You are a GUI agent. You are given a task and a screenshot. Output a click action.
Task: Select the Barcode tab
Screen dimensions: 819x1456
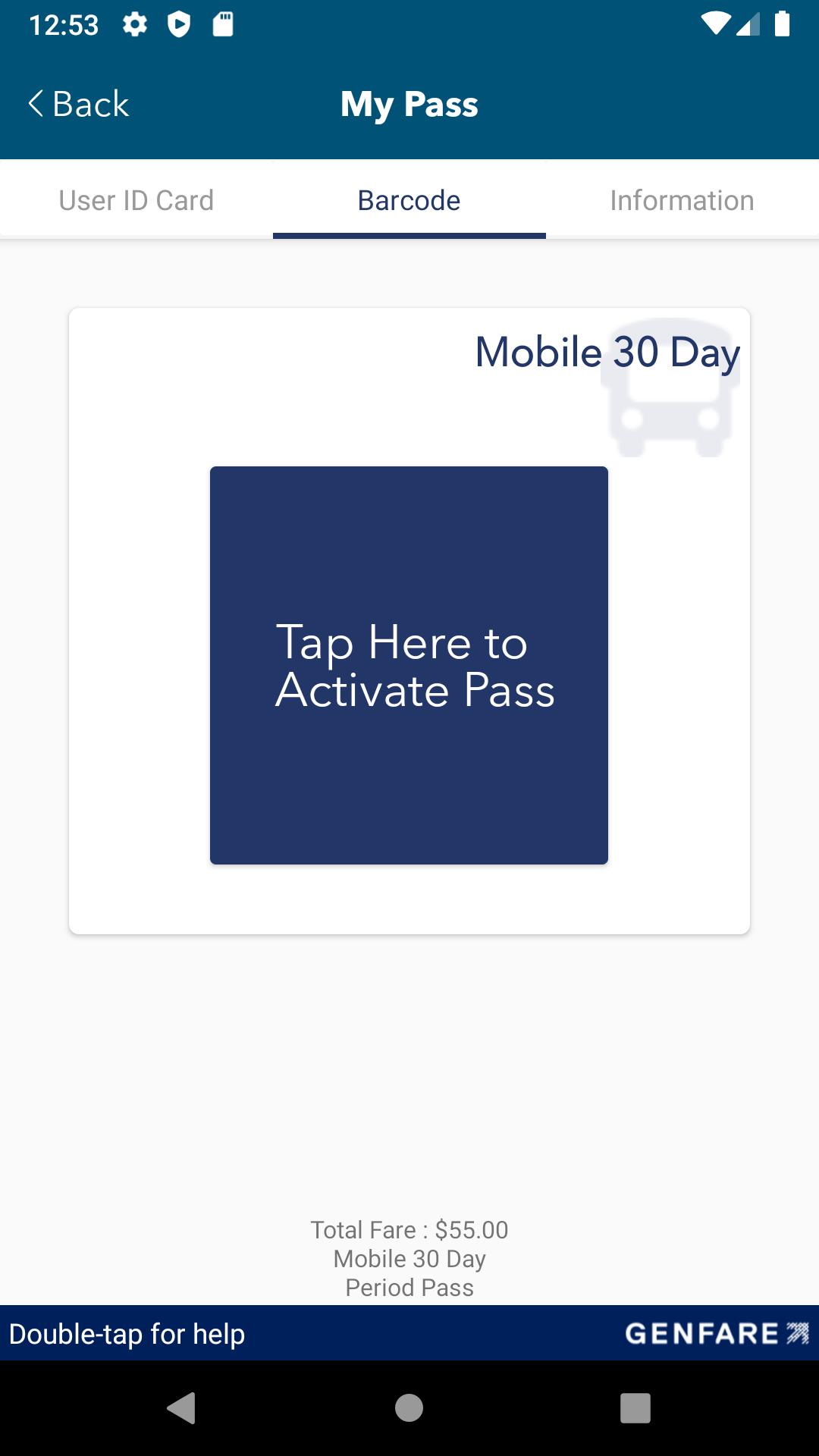point(409,200)
